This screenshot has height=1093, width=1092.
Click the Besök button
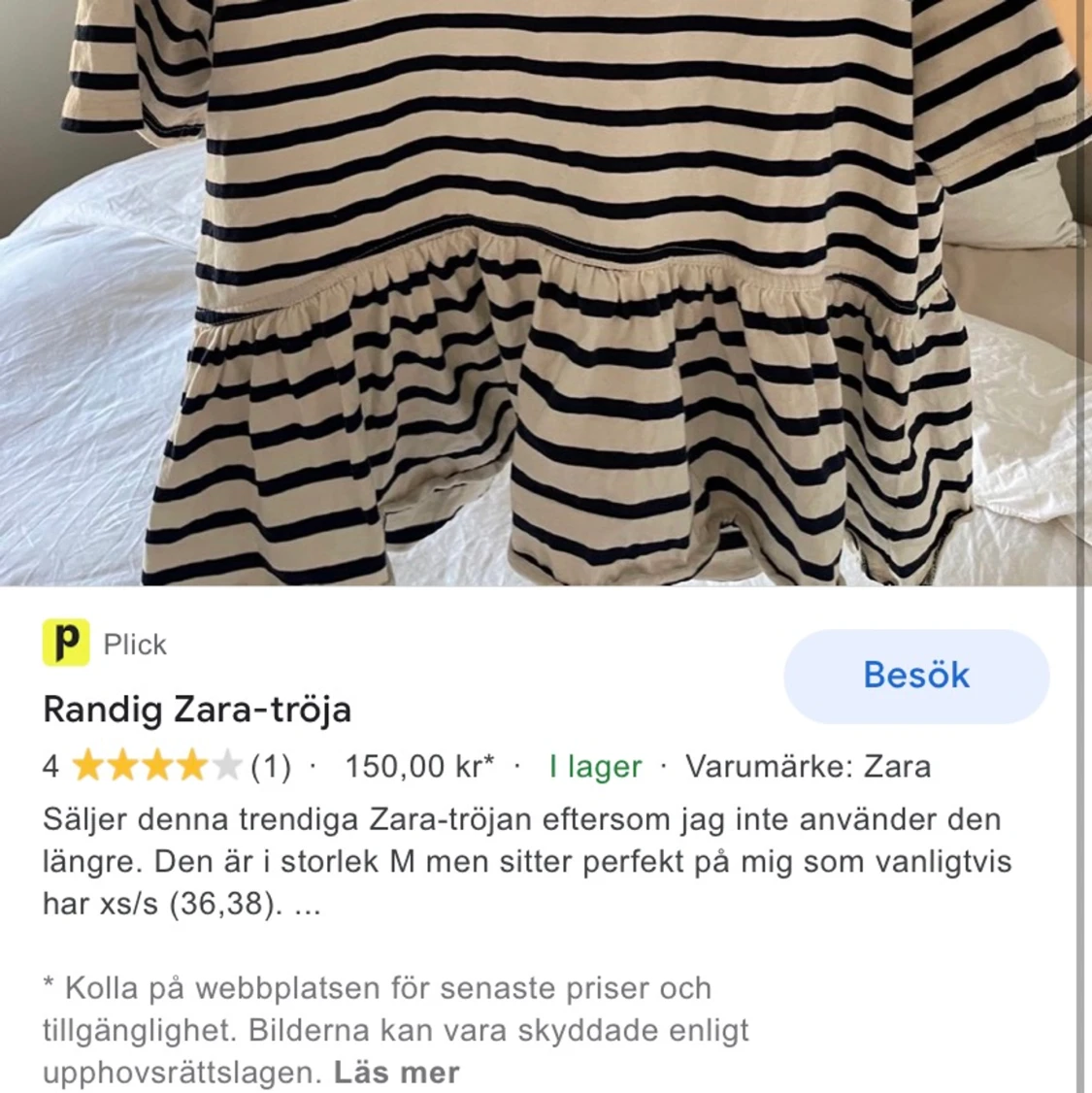(916, 676)
